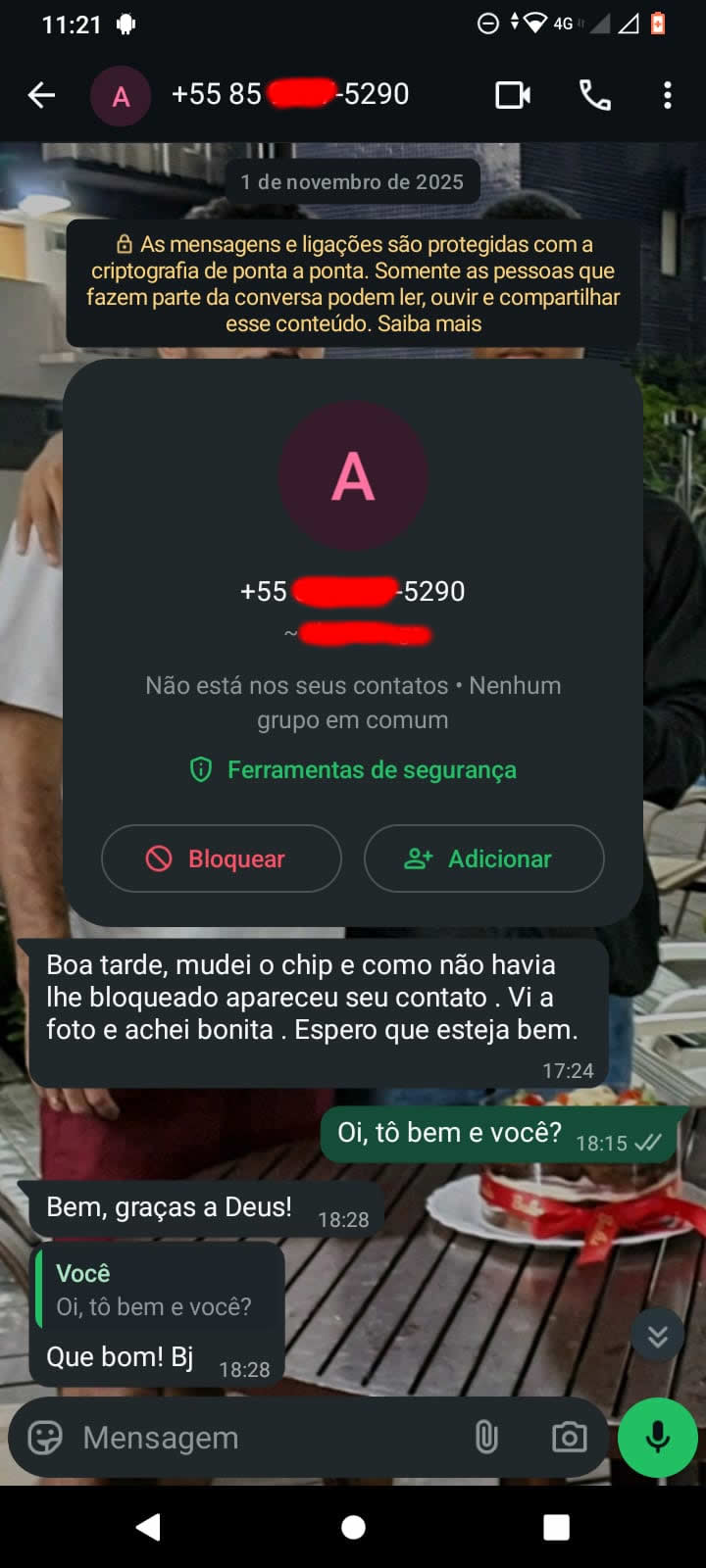Viewport: 706px width, 1568px height.
Task: Record a voice message
Action: (657, 1437)
